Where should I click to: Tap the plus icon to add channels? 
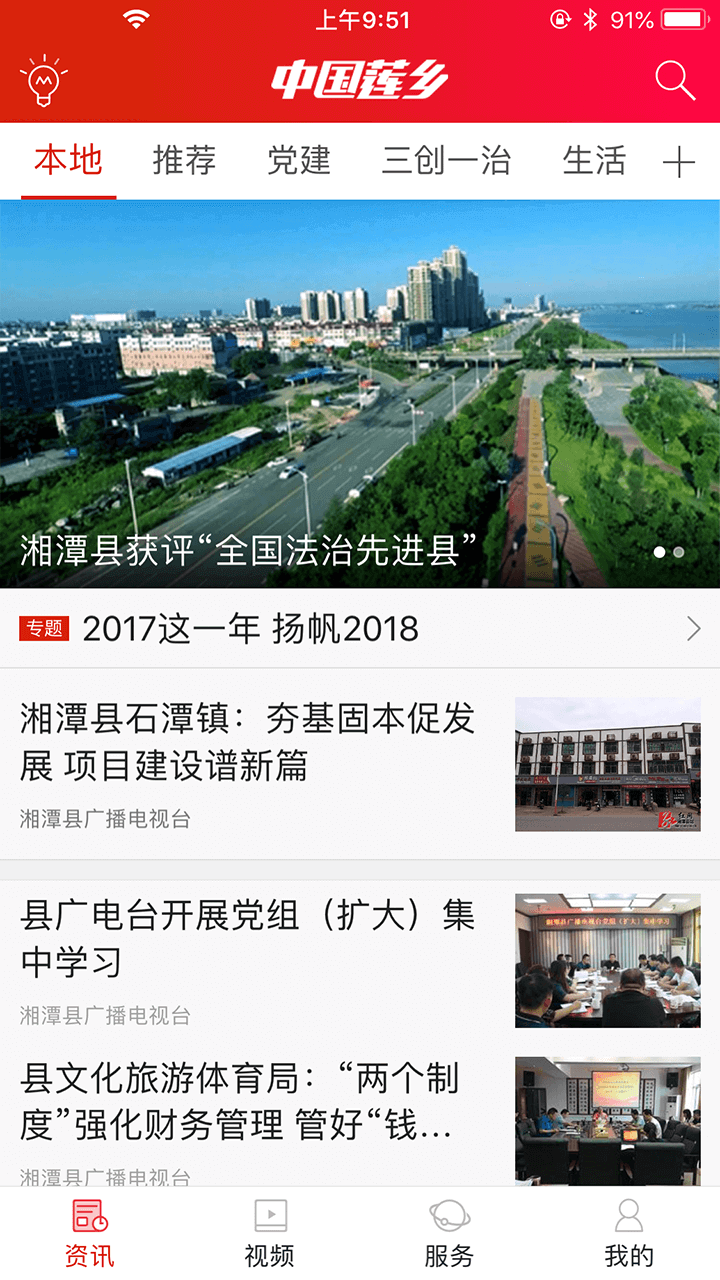tap(680, 161)
